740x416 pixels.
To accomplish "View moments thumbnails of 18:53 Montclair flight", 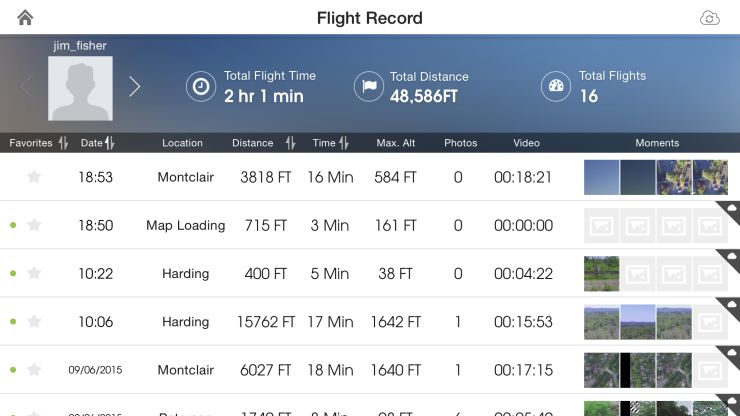I will tap(656, 177).
